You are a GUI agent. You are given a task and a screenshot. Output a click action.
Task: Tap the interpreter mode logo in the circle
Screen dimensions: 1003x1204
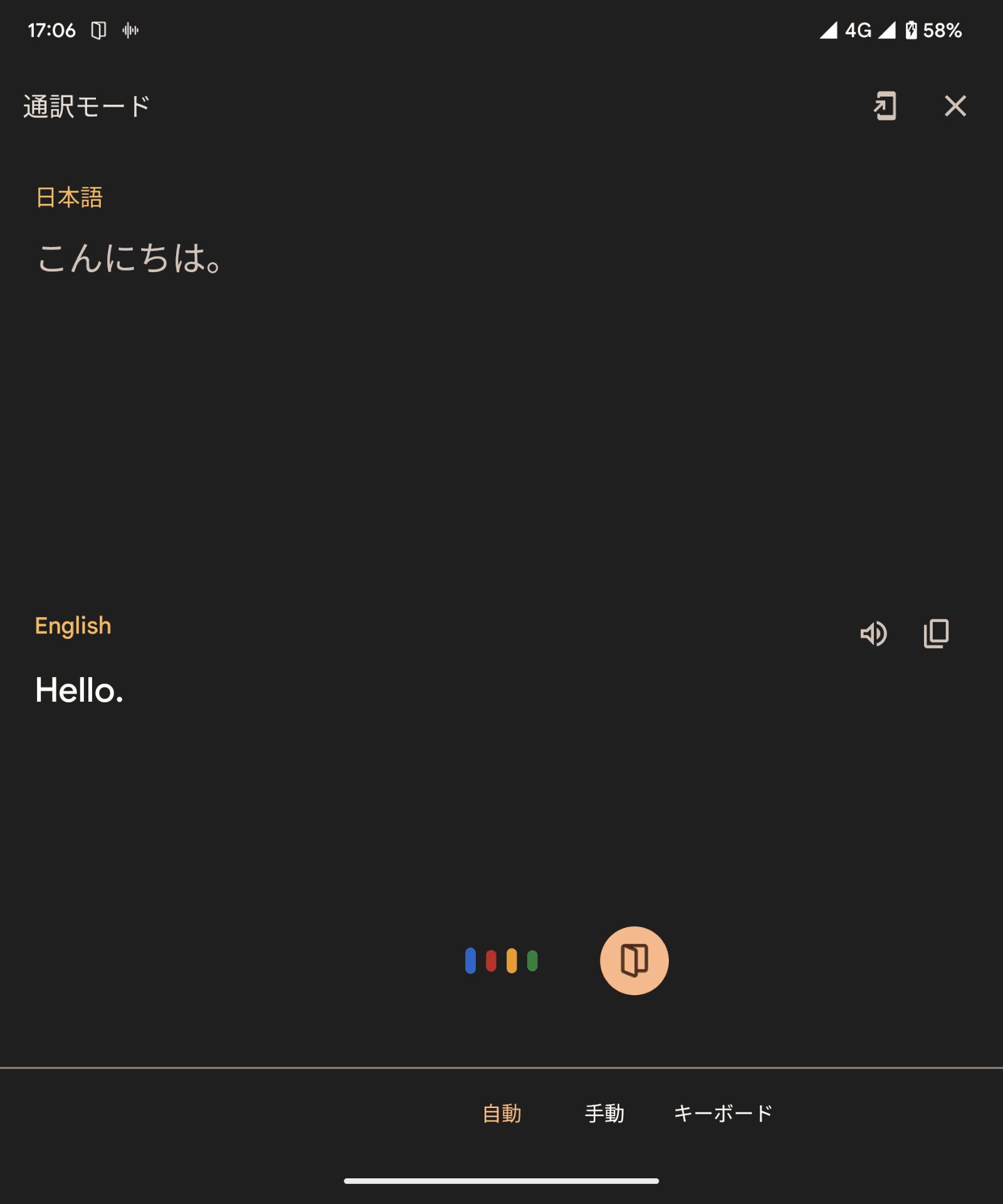click(634, 960)
